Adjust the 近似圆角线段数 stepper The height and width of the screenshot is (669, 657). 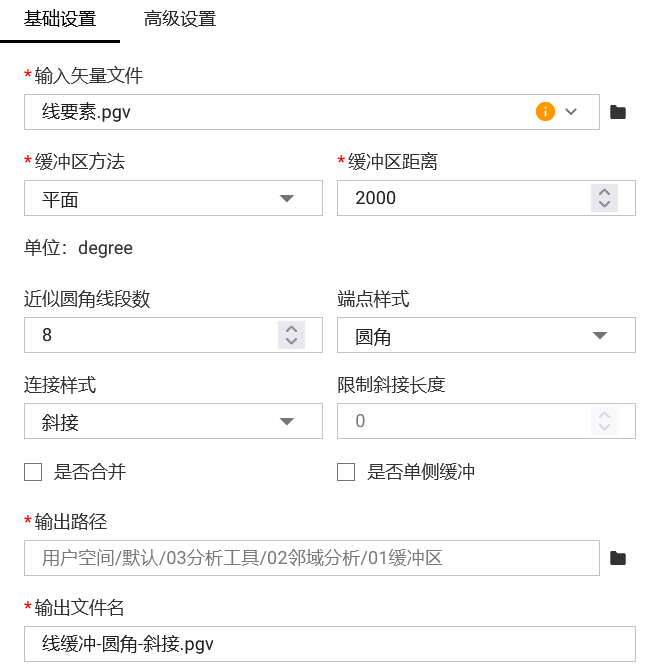click(x=290, y=335)
